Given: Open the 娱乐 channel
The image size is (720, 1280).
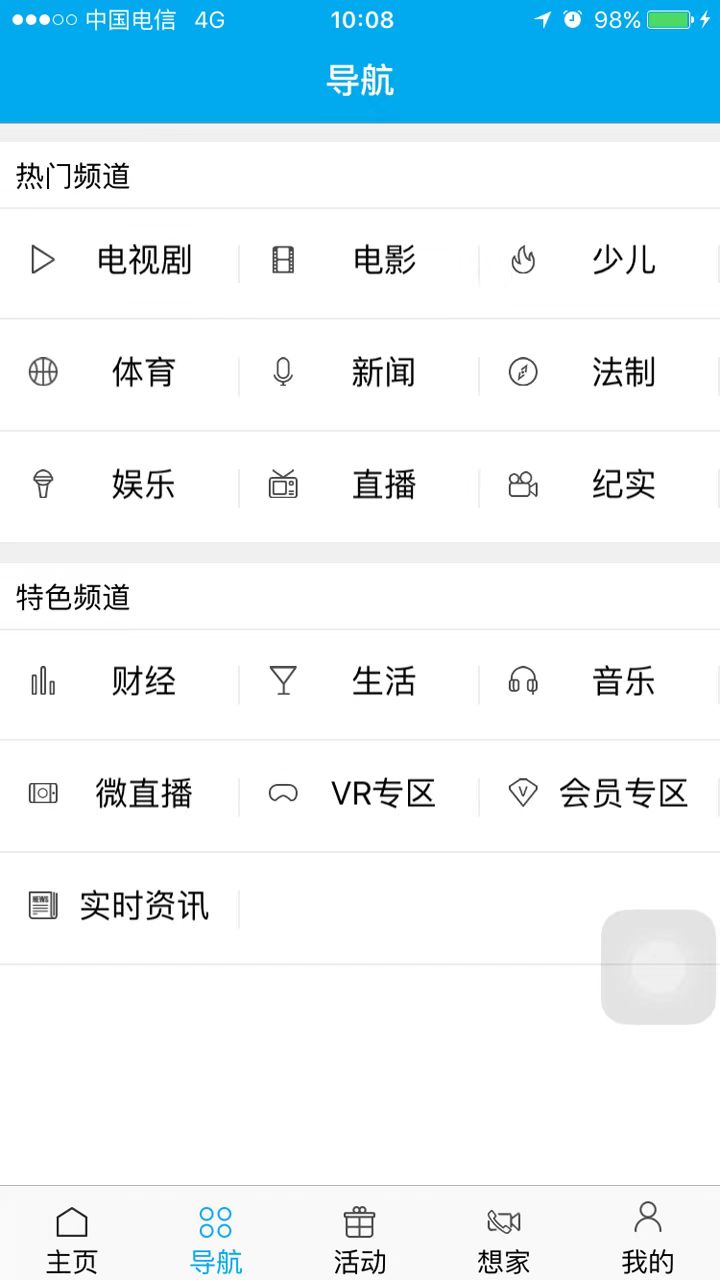Looking at the screenshot, I should pos(143,485).
